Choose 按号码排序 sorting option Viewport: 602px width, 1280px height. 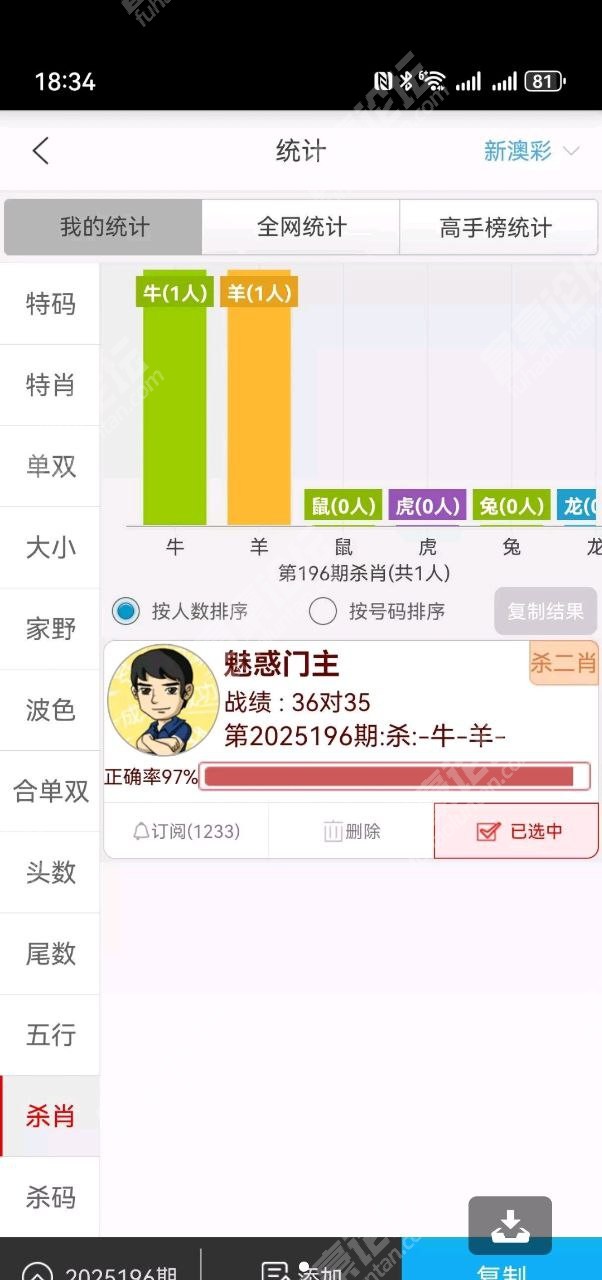coord(323,611)
